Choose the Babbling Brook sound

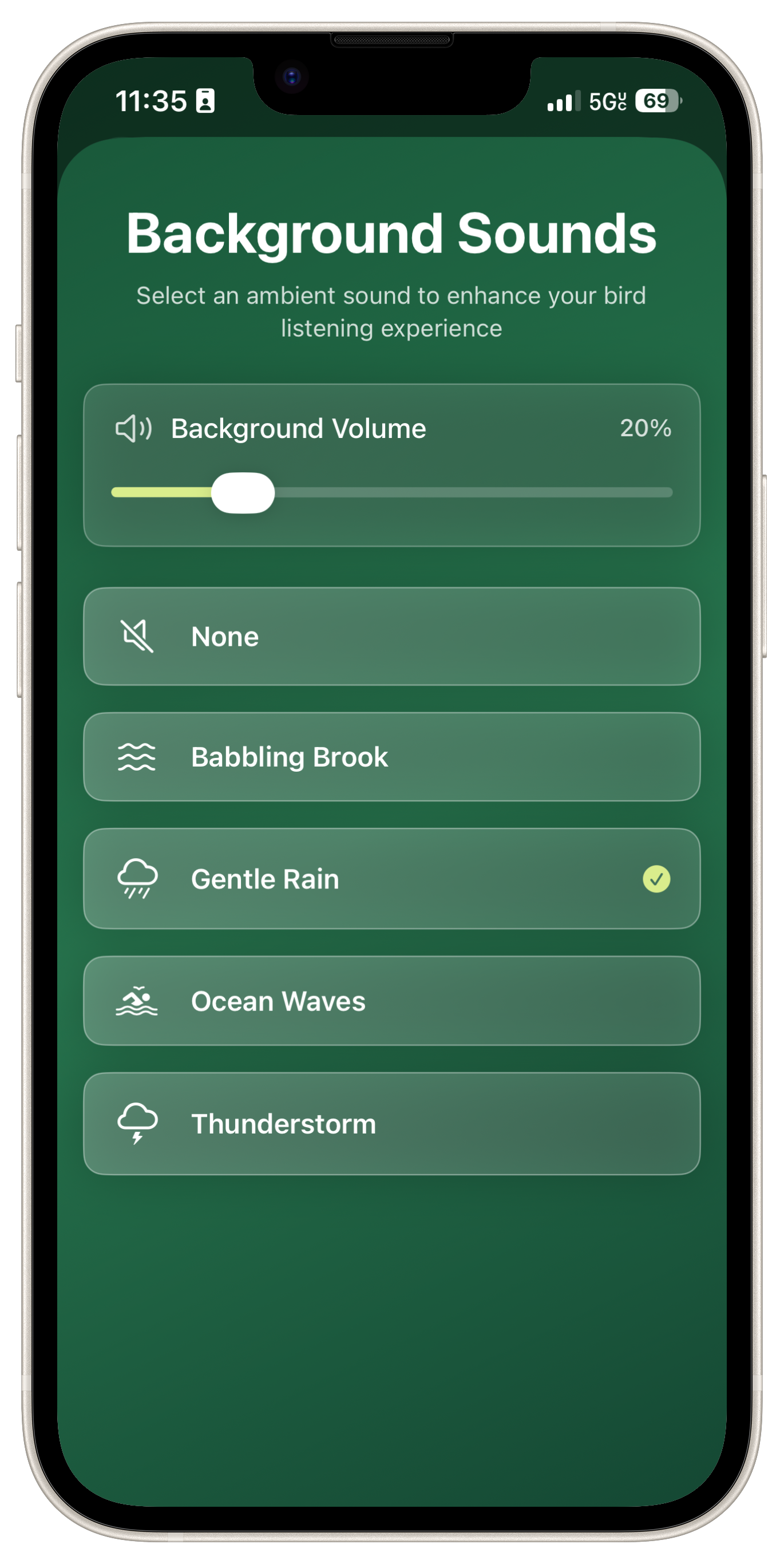point(391,757)
